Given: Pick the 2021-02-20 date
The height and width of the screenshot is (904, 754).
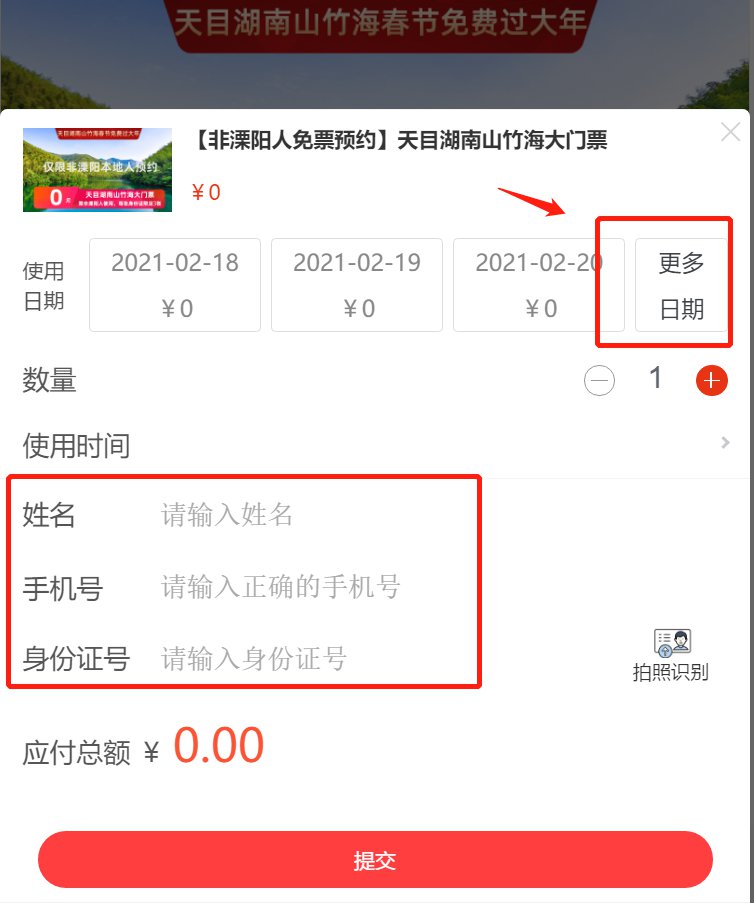Looking at the screenshot, I should 538,285.
